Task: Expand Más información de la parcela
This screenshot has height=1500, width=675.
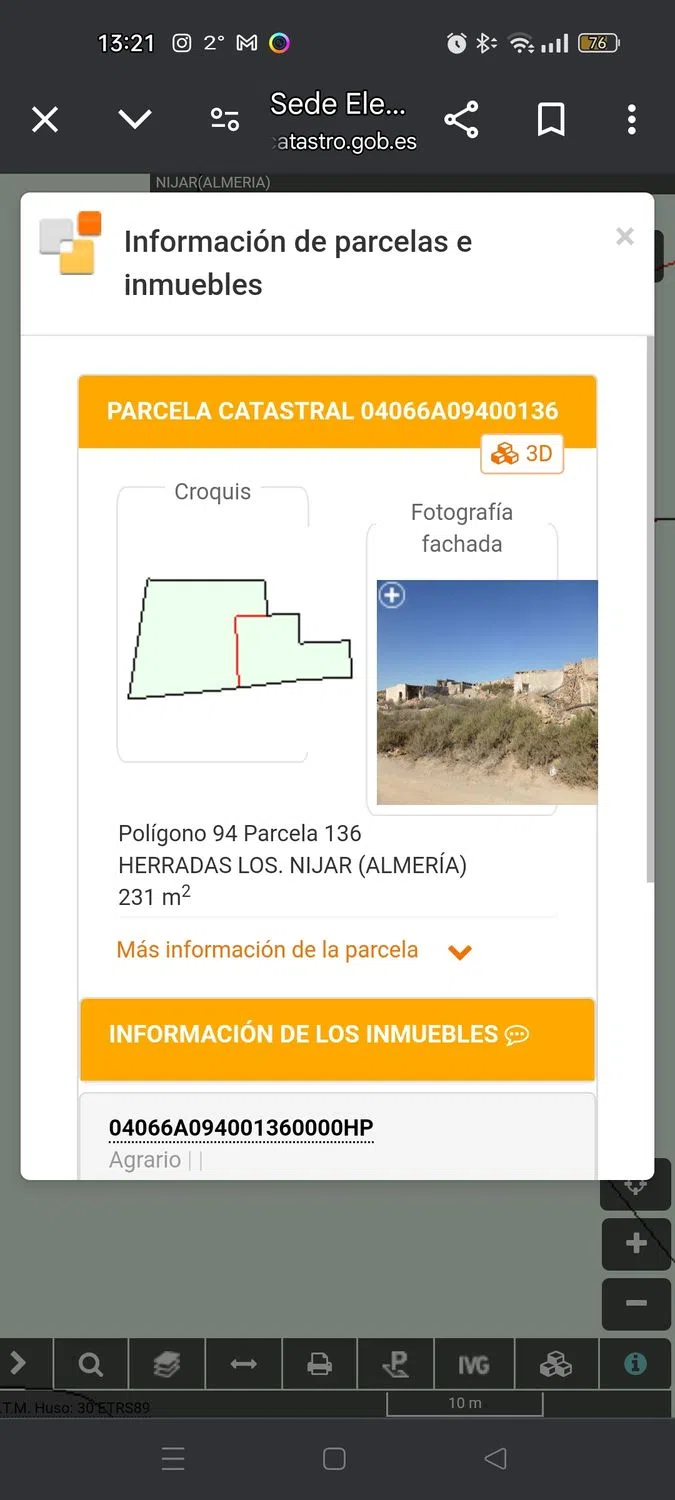Action: (294, 950)
